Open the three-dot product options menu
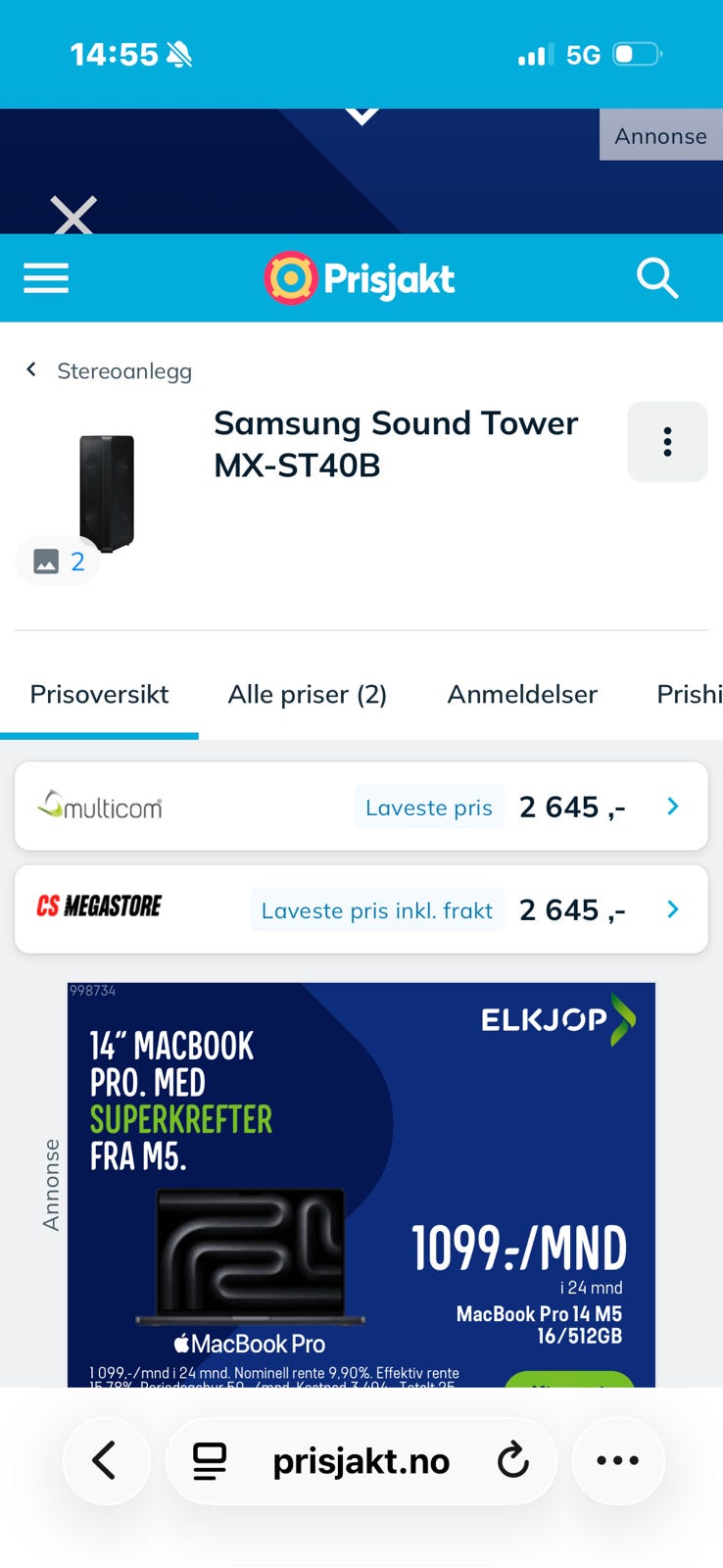Screen dimensions: 723x1568 pyautogui.click(x=667, y=442)
